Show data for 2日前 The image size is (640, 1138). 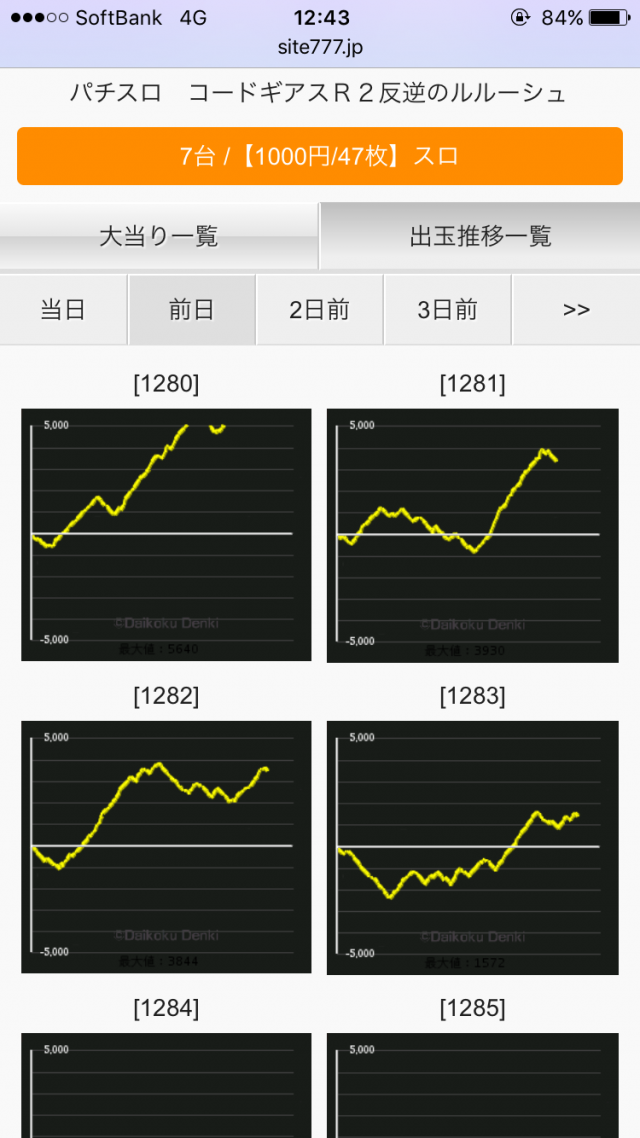click(319, 310)
